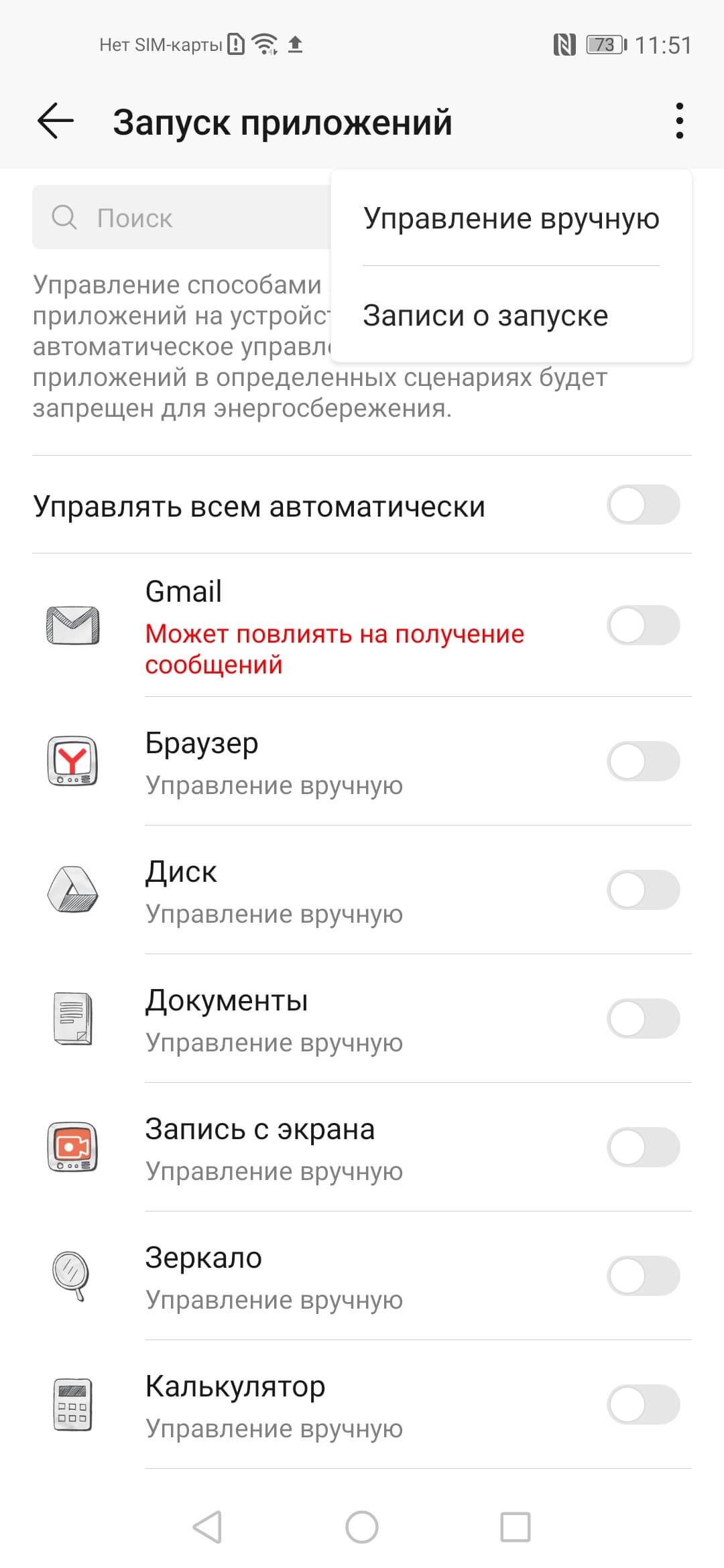Toggle the Запись с экрана switch
This screenshot has width=724, height=1568.
[643, 1147]
